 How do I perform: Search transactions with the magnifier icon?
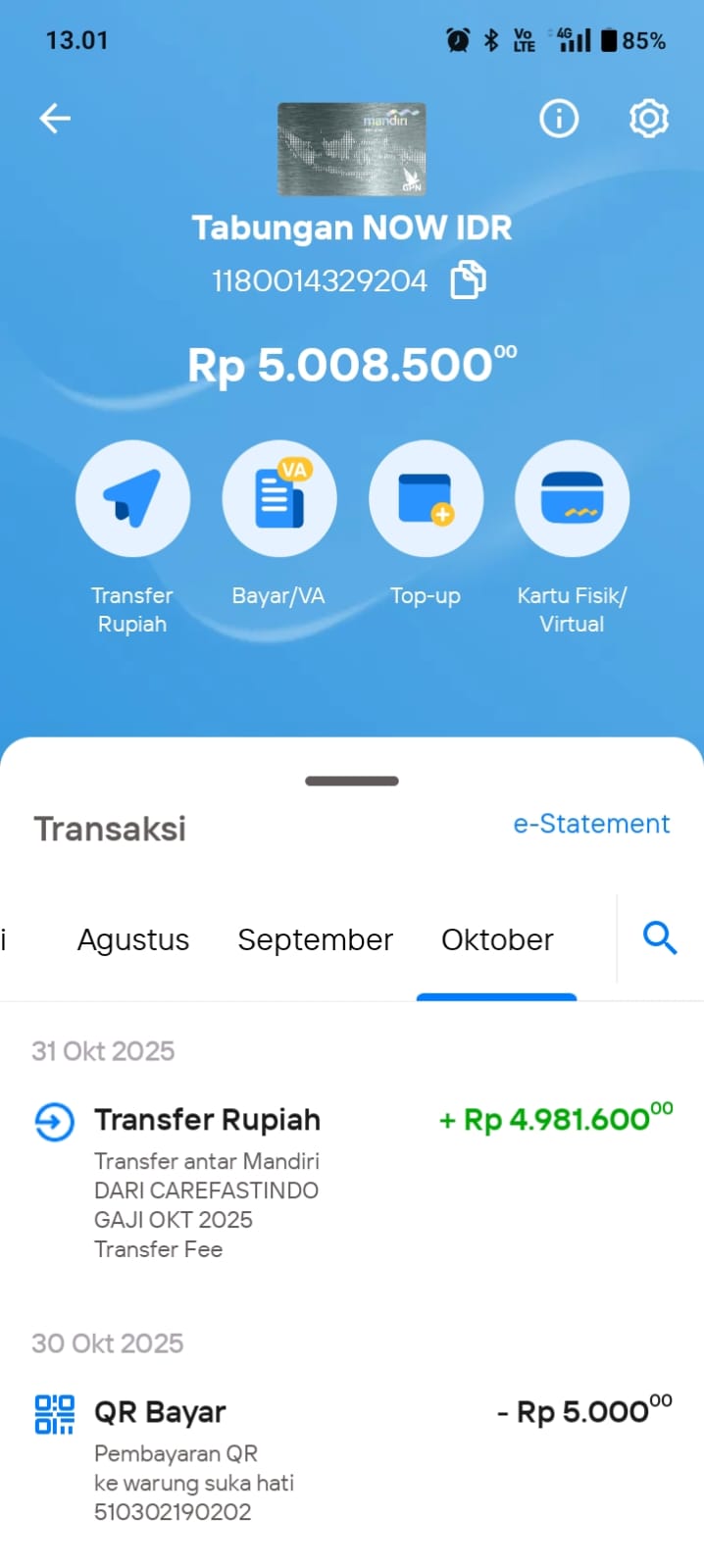(660, 938)
